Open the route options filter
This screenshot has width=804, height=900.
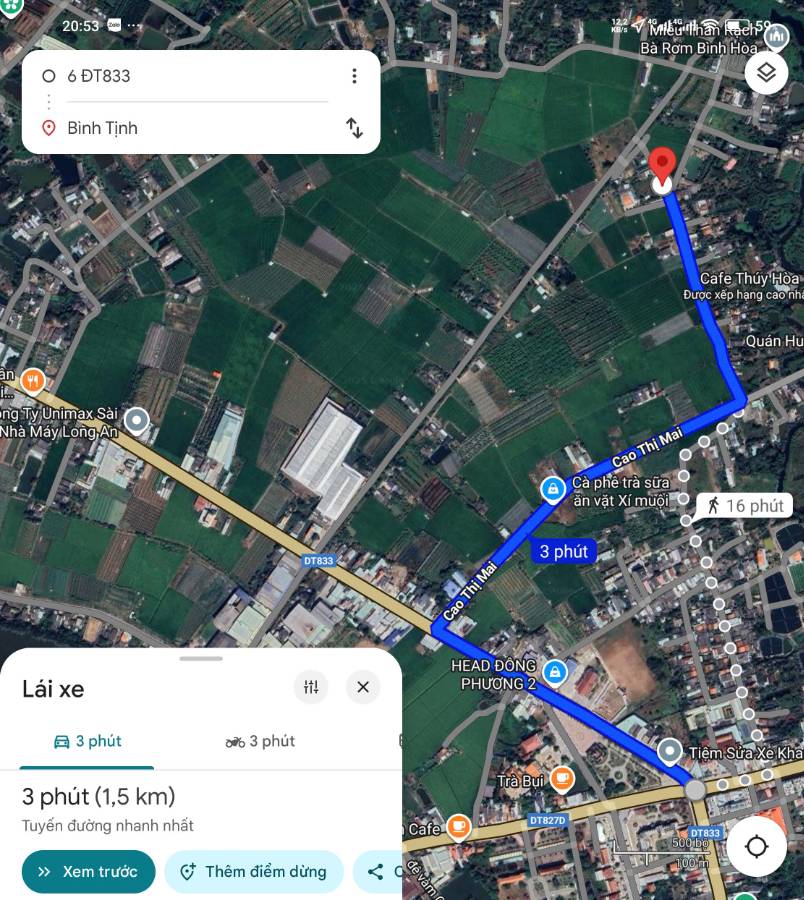click(x=311, y=687)
